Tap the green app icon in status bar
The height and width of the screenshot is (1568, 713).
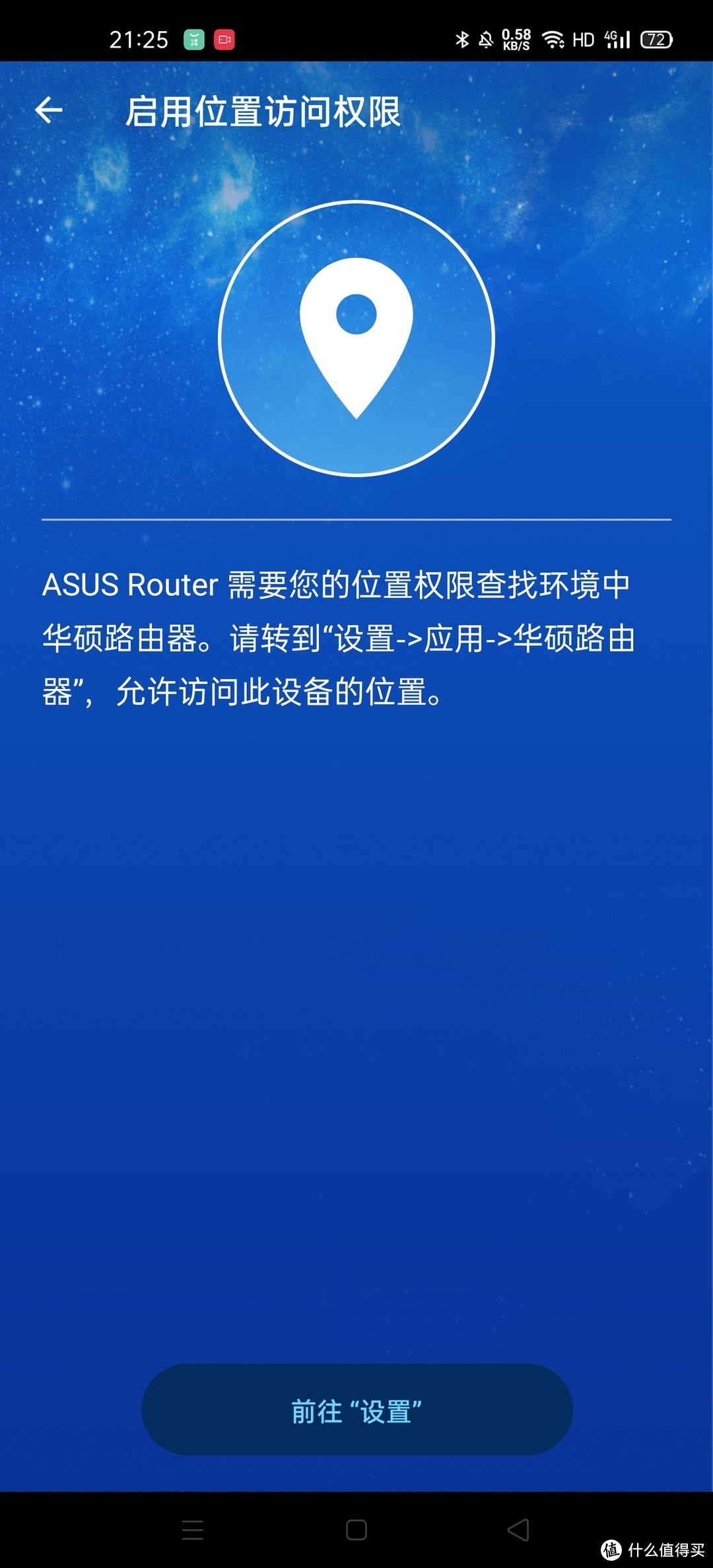point(193,40)
